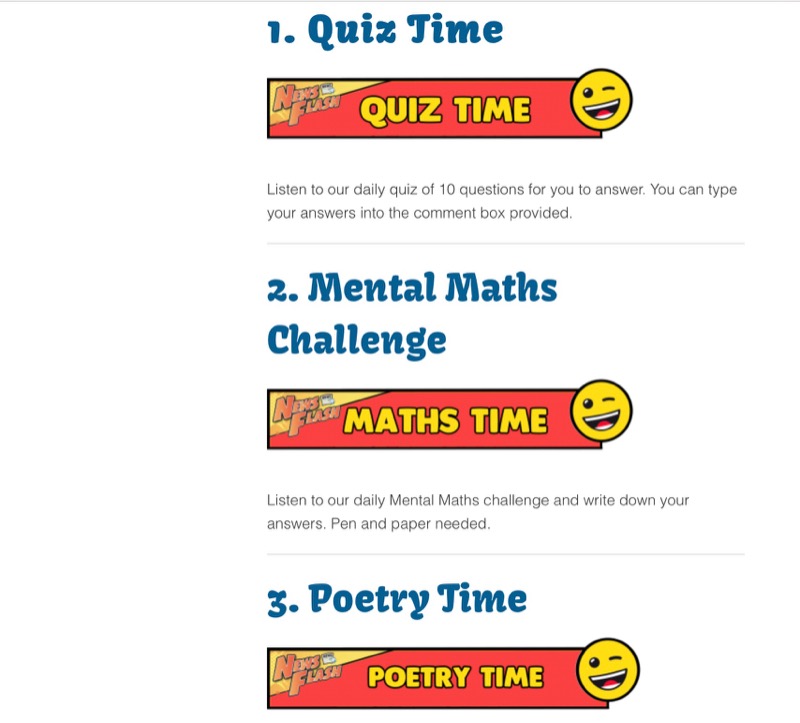Viewport: 800px width, 723px height.
Task: Open the Maths Time banner
Action: (x=449, y=418)
